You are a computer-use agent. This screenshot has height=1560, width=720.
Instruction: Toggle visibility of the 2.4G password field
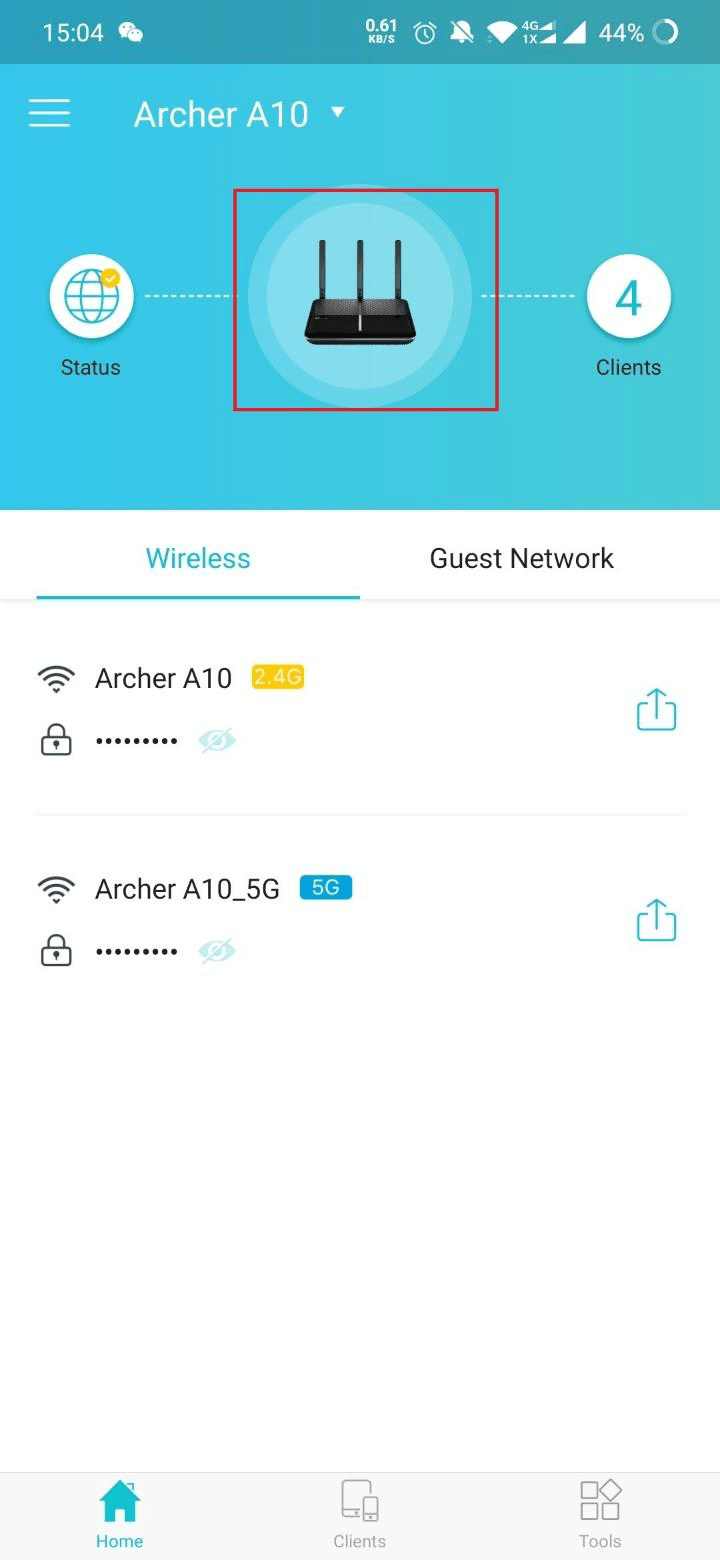(x=218, y=740)
